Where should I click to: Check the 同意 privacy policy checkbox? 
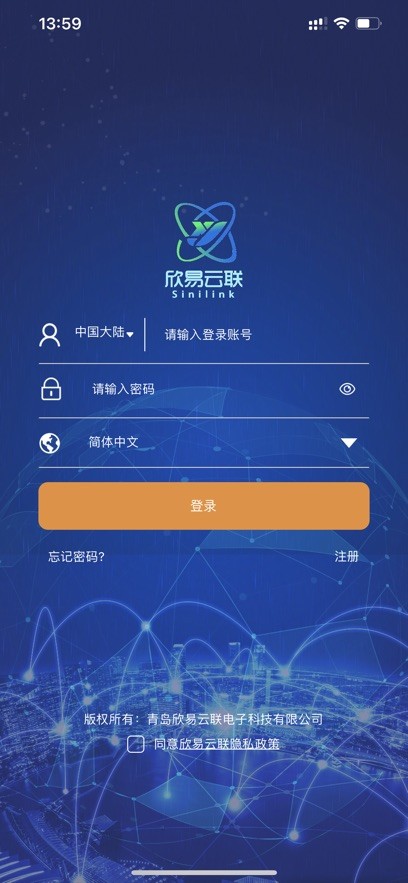pyautogui.click(x=136, y=744)
